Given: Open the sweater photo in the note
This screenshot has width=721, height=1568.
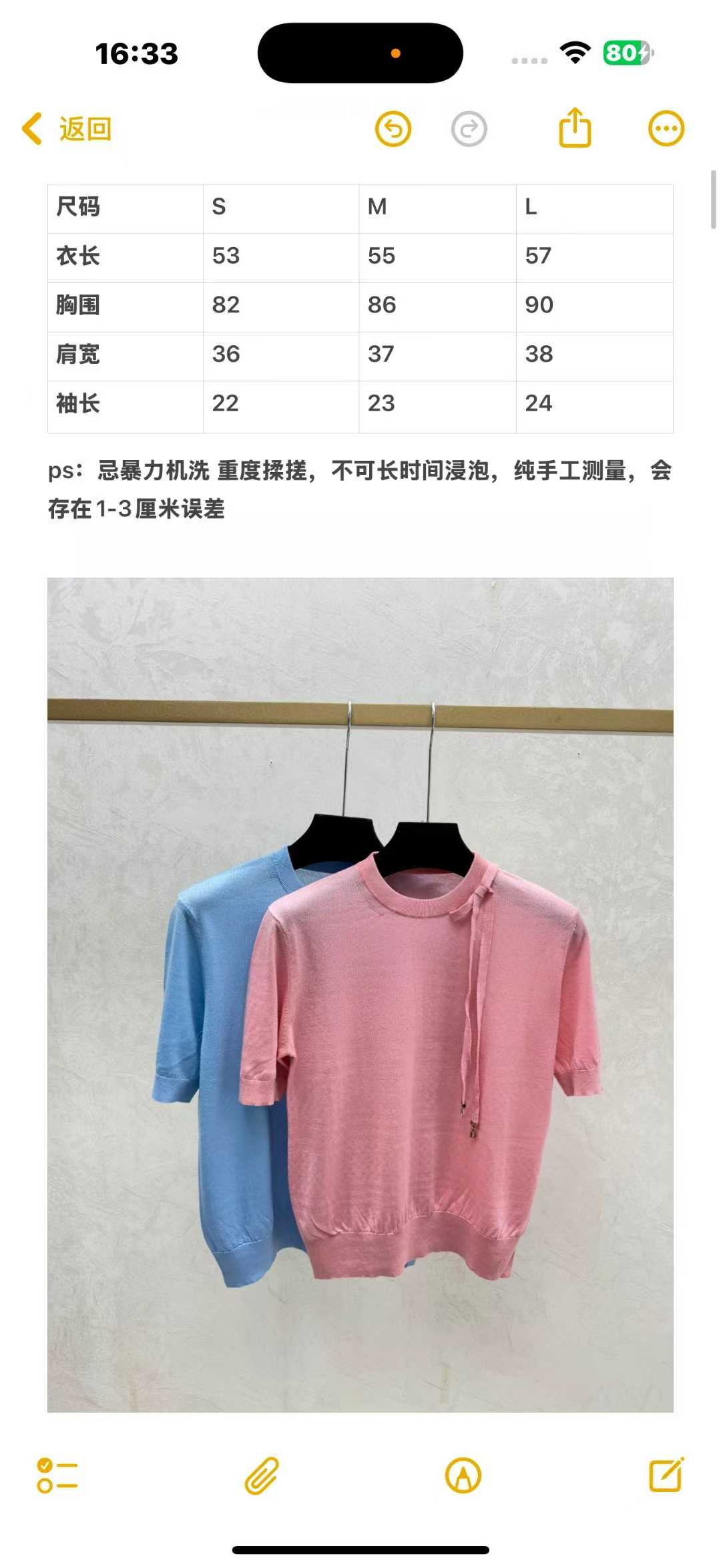Looking at the screenshot, I should pyautogui.click(x=360, y=995).
